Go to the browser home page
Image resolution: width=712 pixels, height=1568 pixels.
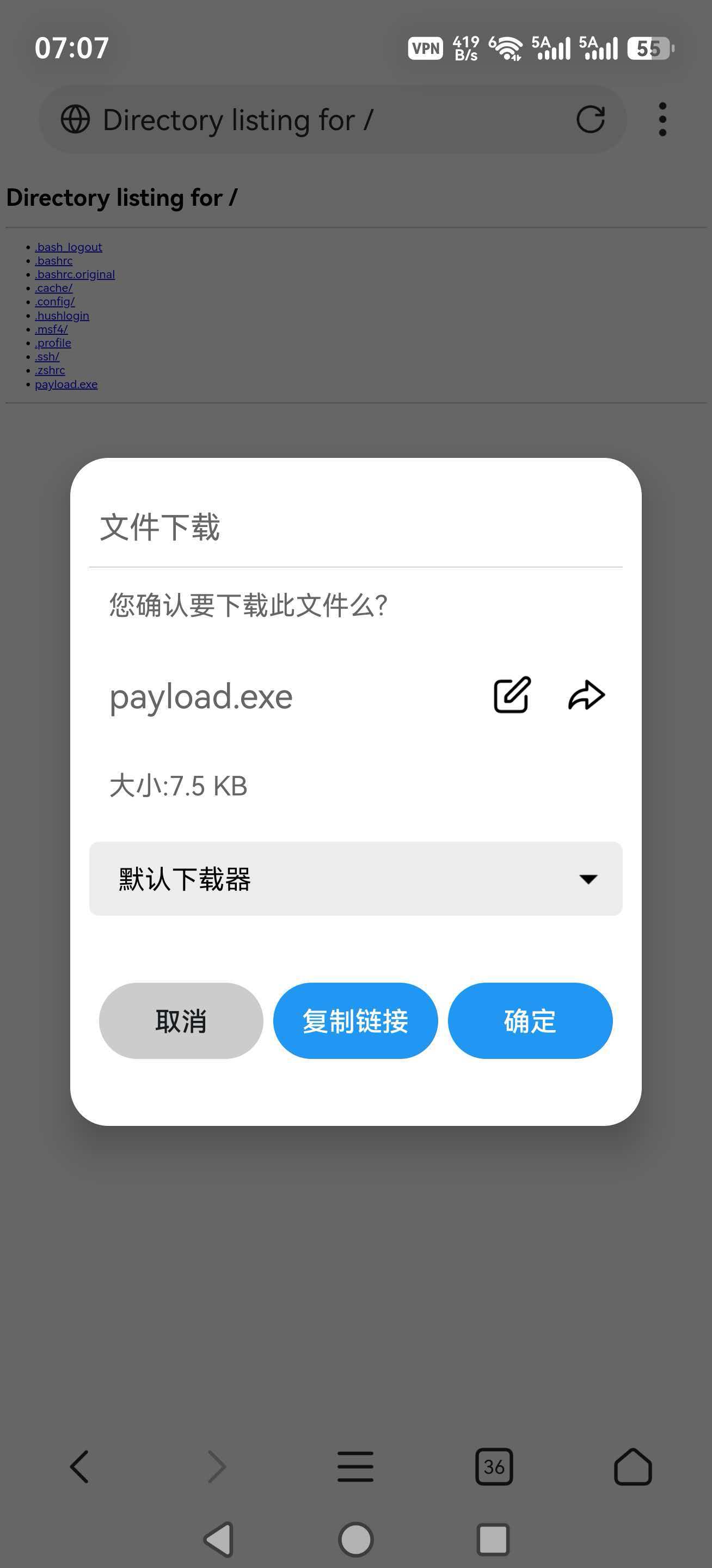633,1466
